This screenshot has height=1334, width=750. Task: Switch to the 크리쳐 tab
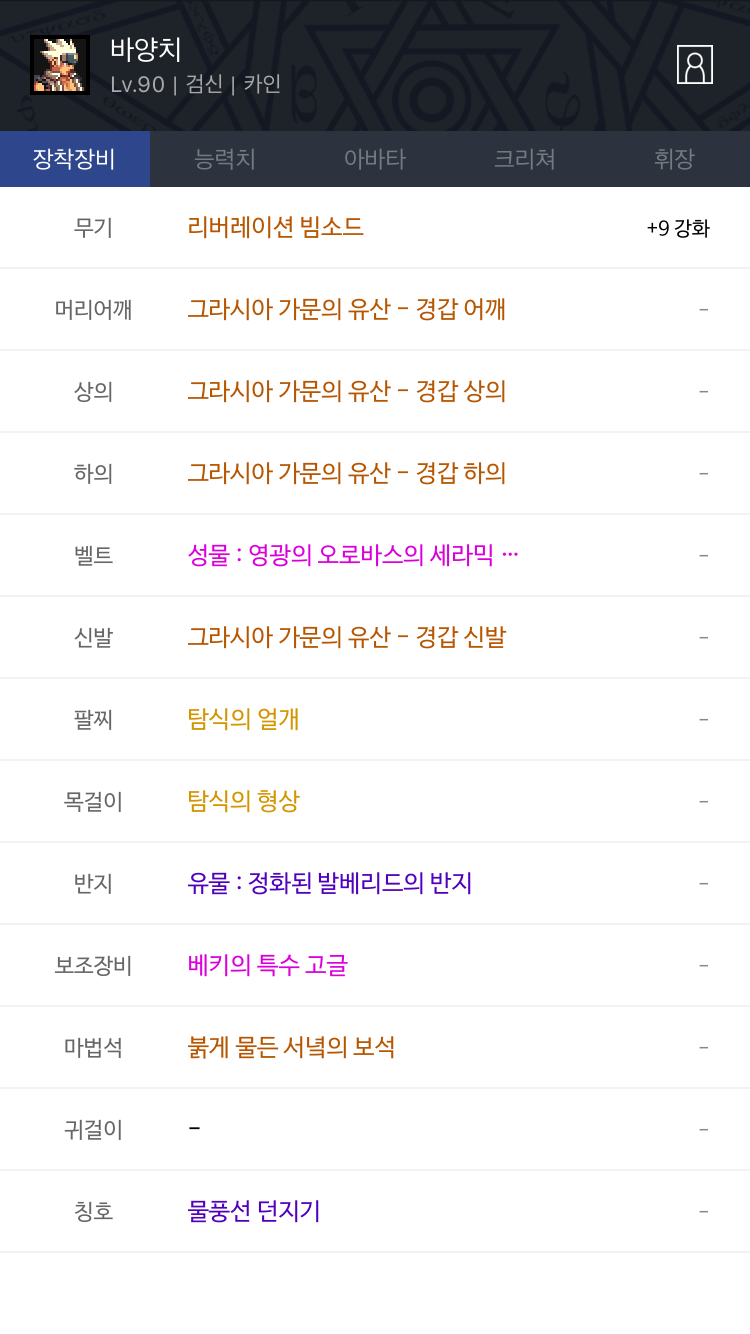pyautogui.click(x=525, y=158)
